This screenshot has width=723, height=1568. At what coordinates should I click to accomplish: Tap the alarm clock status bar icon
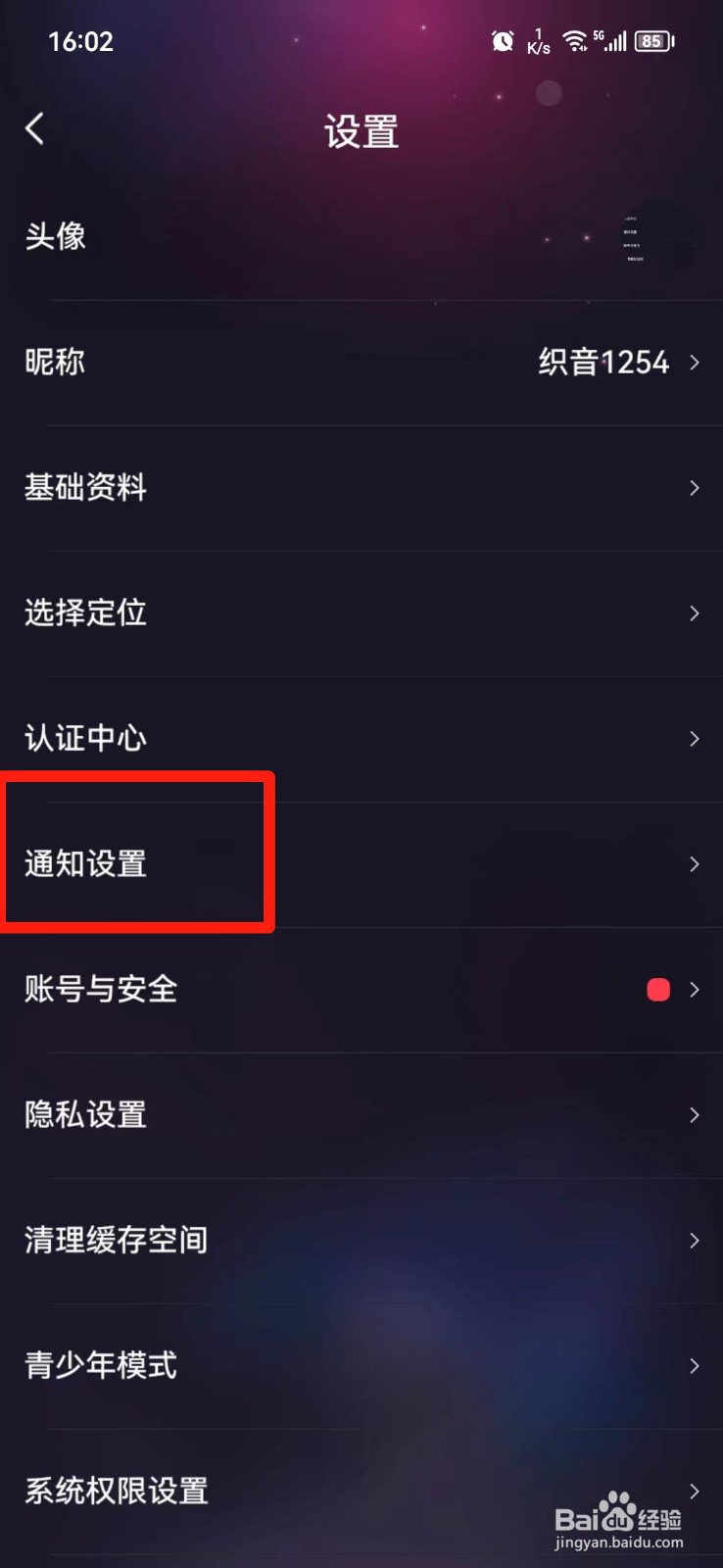click(502, 40)
